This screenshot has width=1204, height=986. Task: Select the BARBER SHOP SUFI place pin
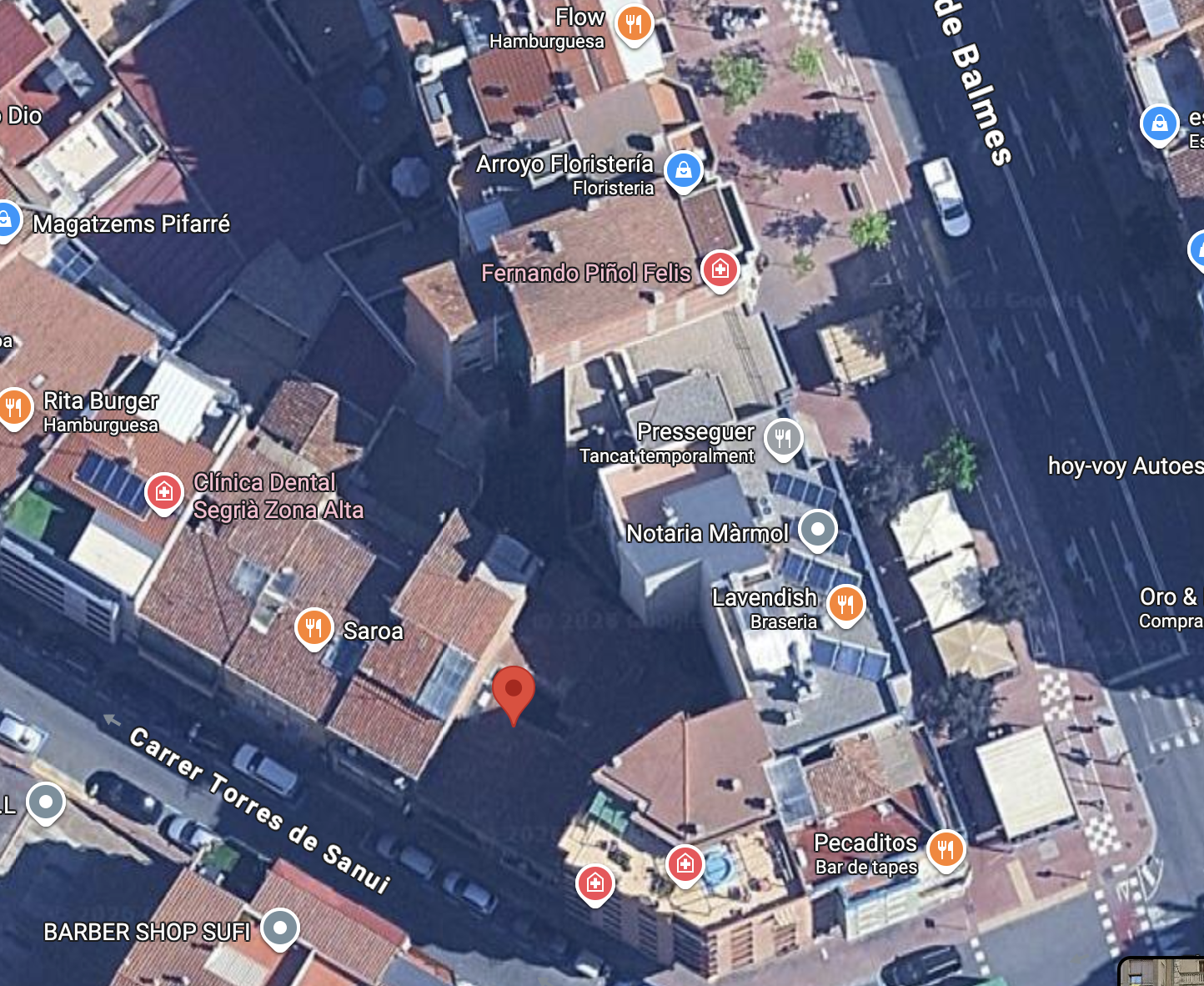(x=280, y=928)
